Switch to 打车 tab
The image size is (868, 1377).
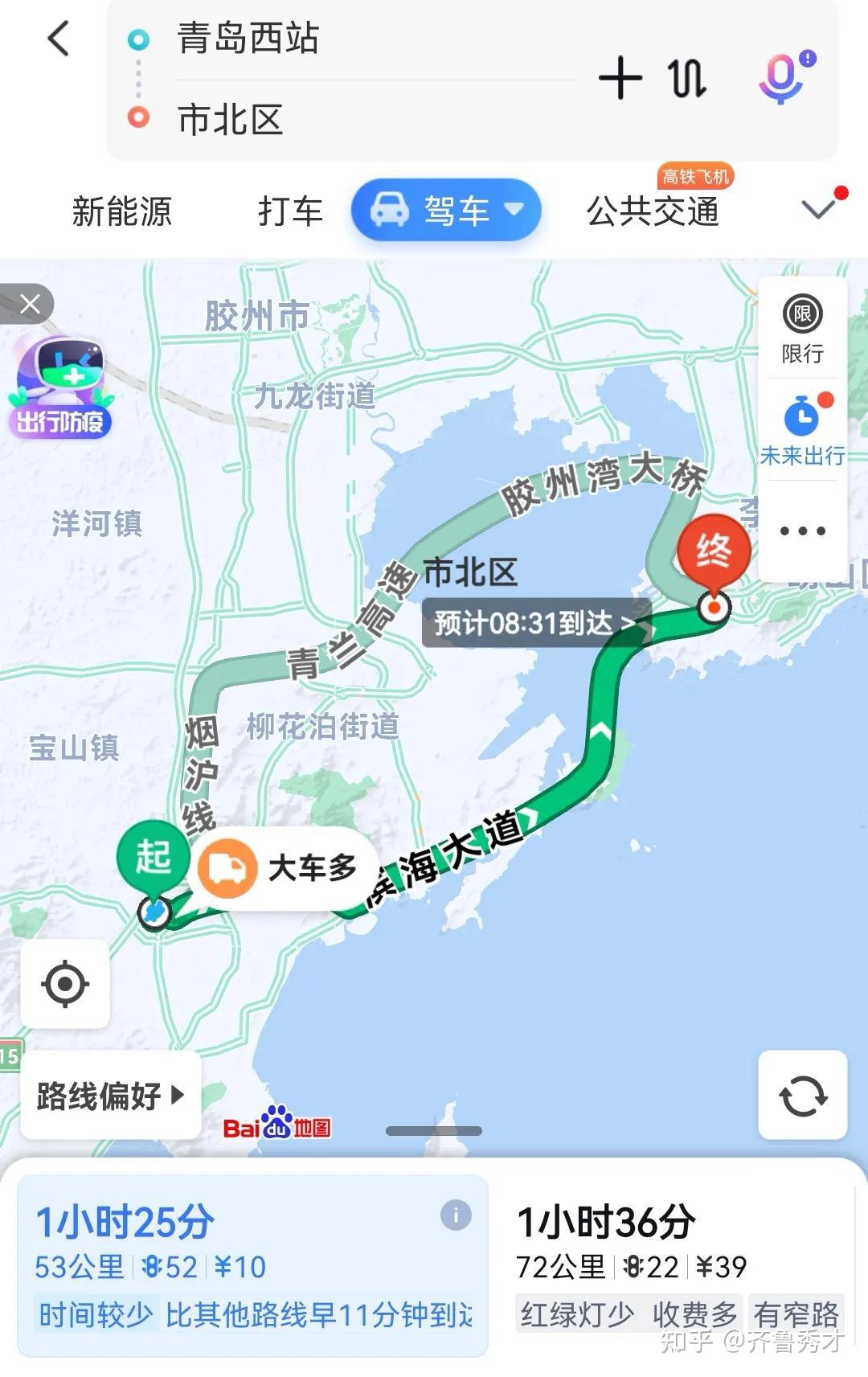290,211
